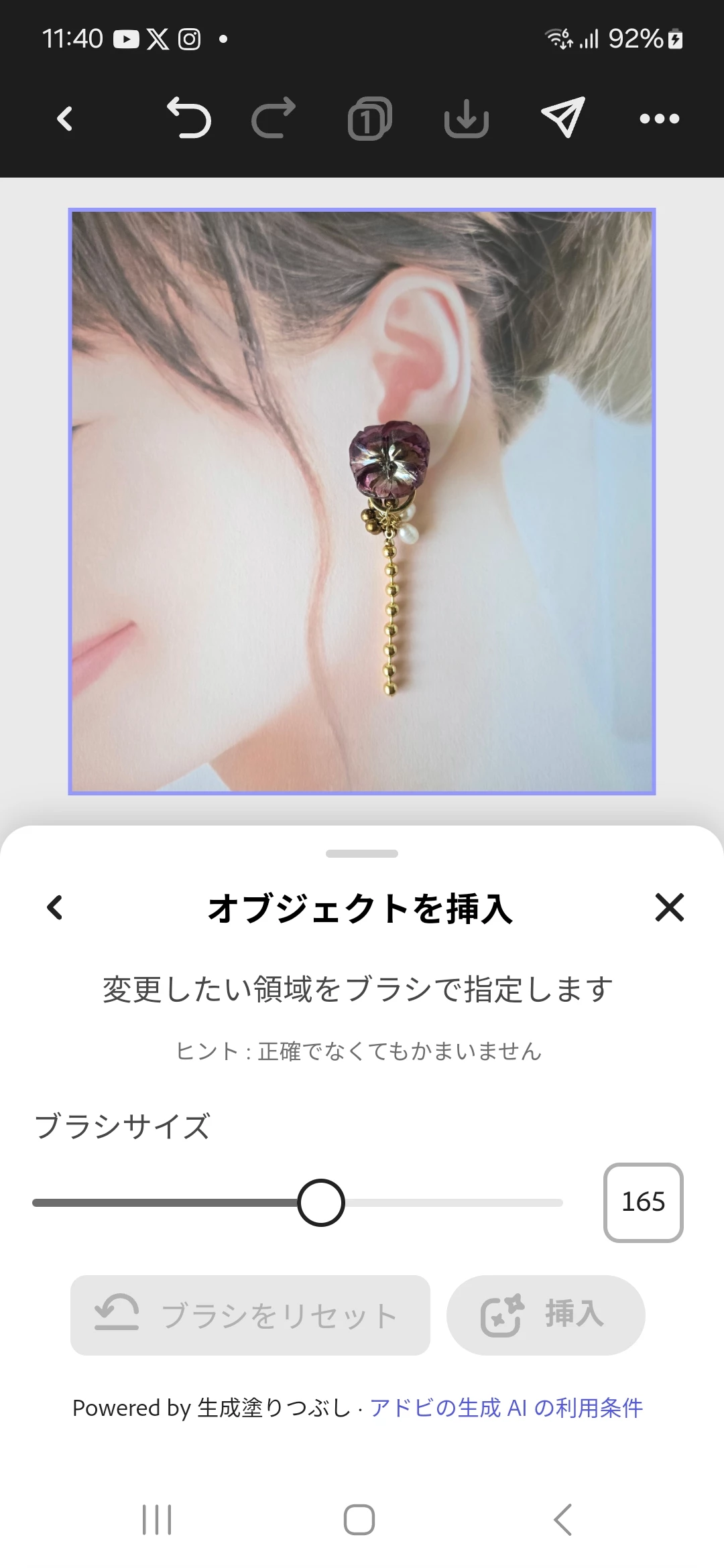The width and height of the screenshot is (724, 1568).
Task: Tap the earring photo canvas
Action: (362, 501)
